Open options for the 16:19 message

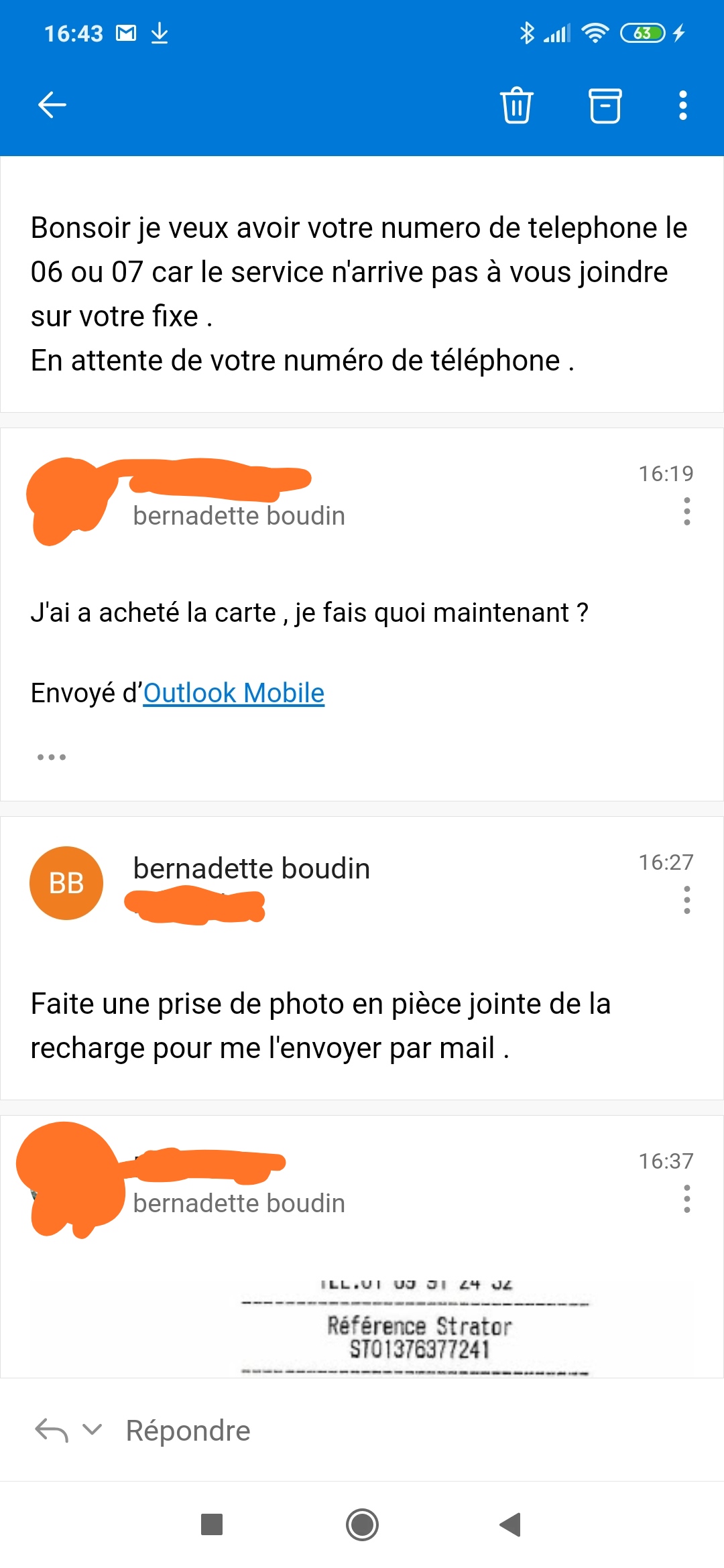[x=686, y=511]
